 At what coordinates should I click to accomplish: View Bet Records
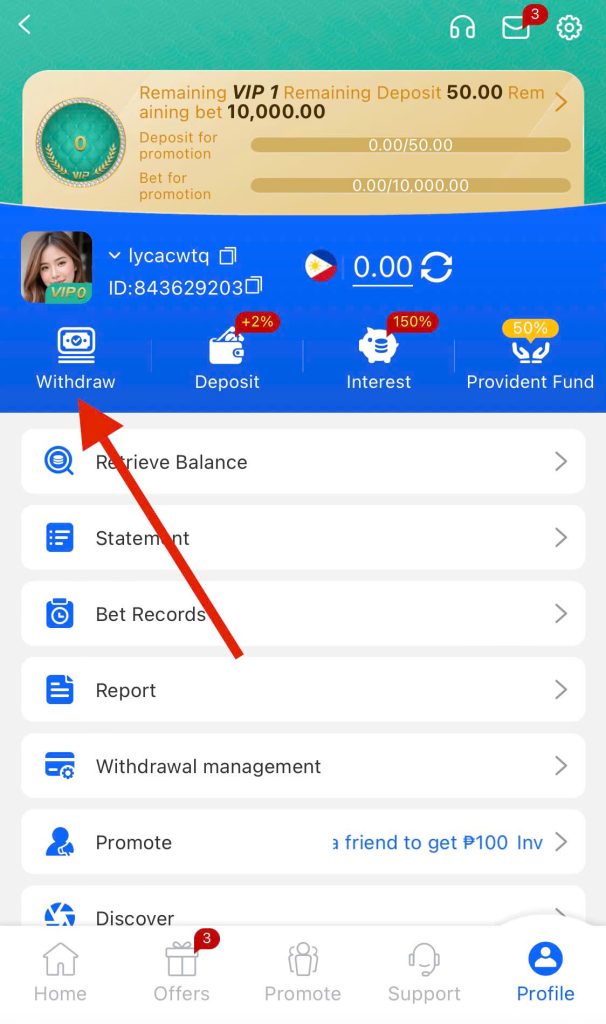tap(303, 614)
